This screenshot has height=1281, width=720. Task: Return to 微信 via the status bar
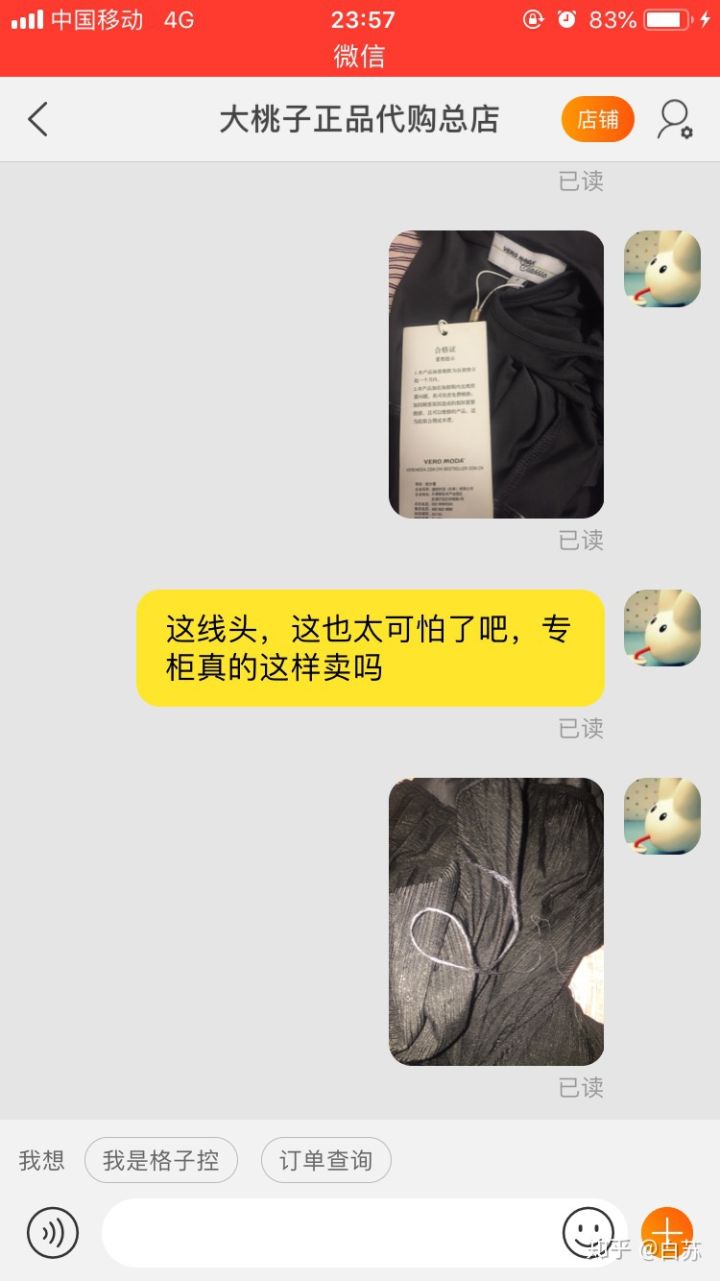click(359, 56)
